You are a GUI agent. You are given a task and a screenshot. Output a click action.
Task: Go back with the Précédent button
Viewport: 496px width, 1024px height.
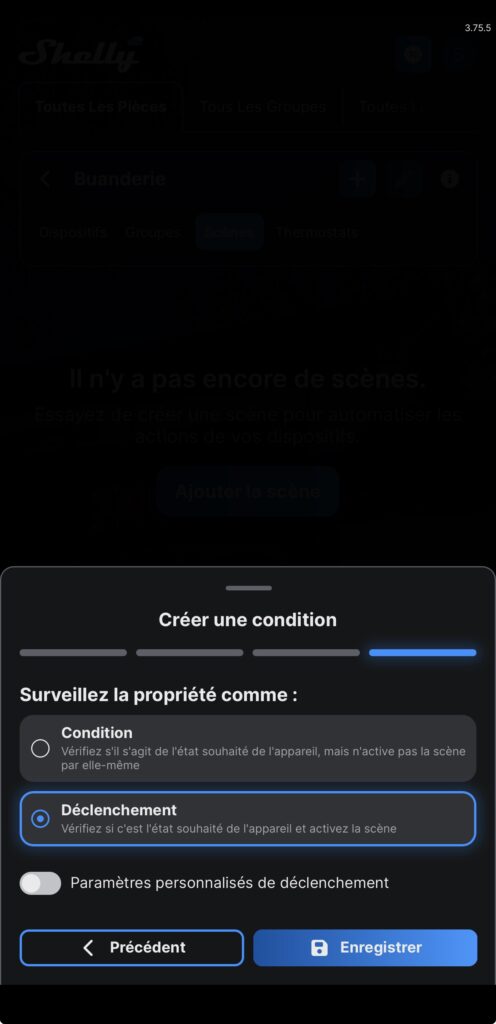[x=132, y=948]
